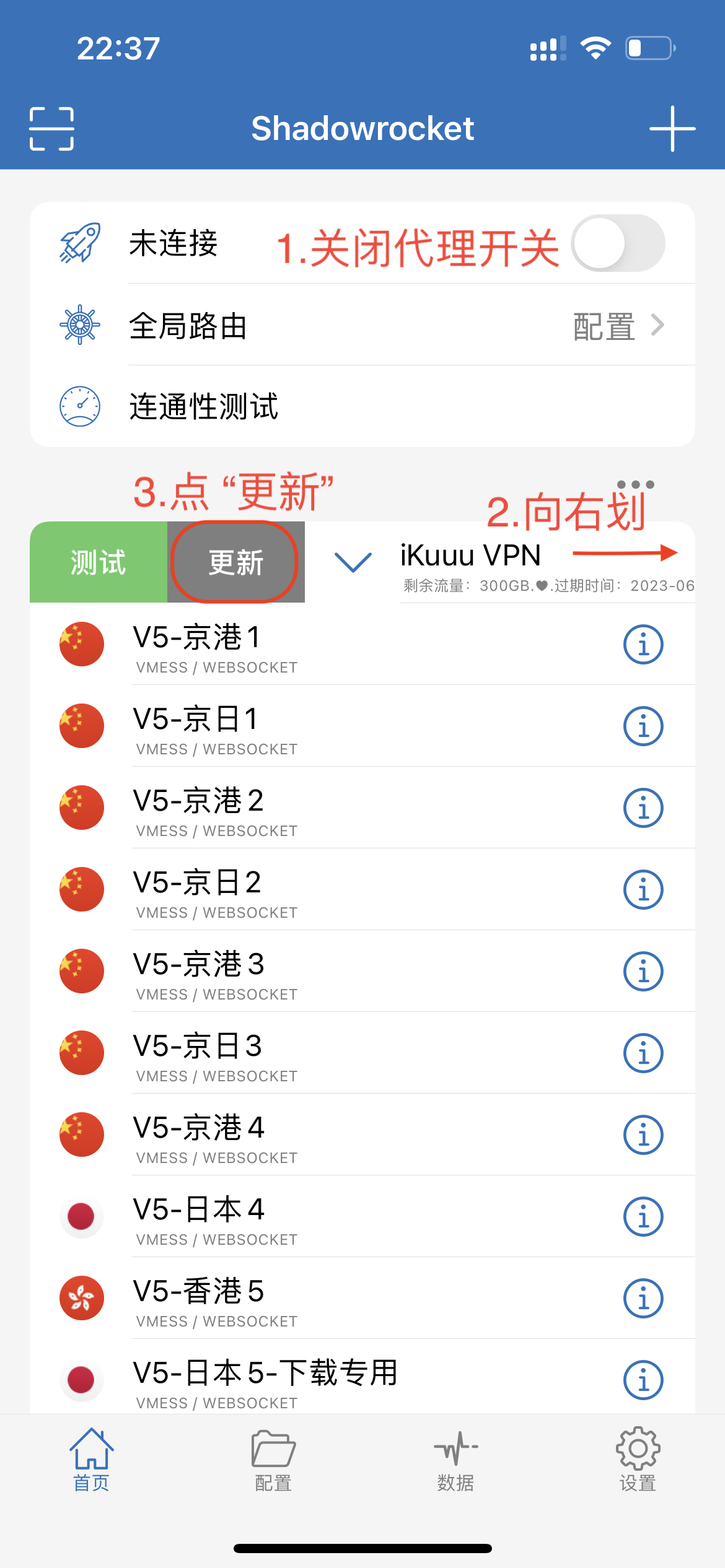This screenshot has width=725, height=1568.
Task: Open info for V5-日本 4
Action: pos(643,1216)
